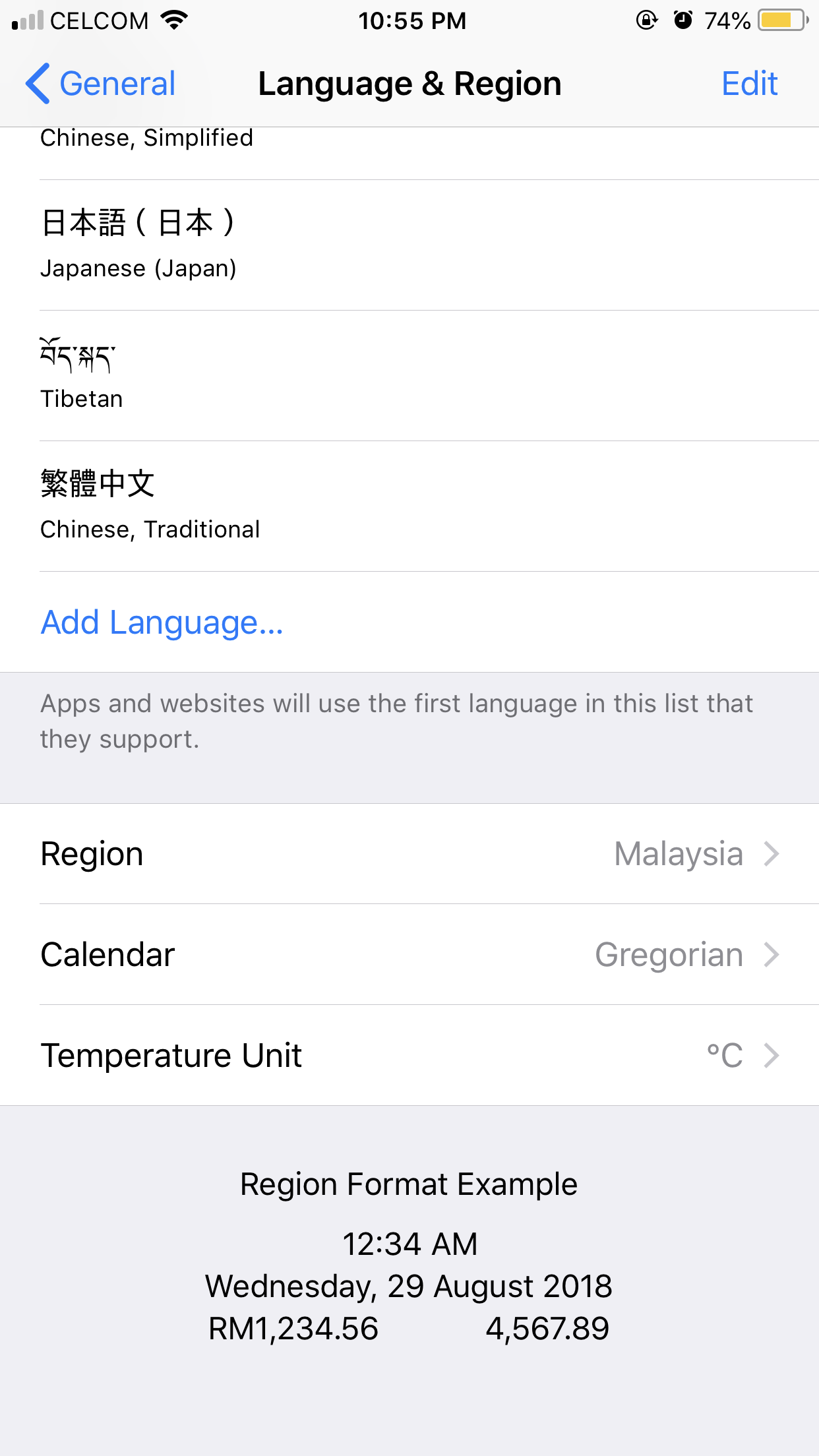The height and width of the screenshot is (1456, 819).
Task: Open the Calendar setting showing Gregorian
Action: (x=409, y=954)
